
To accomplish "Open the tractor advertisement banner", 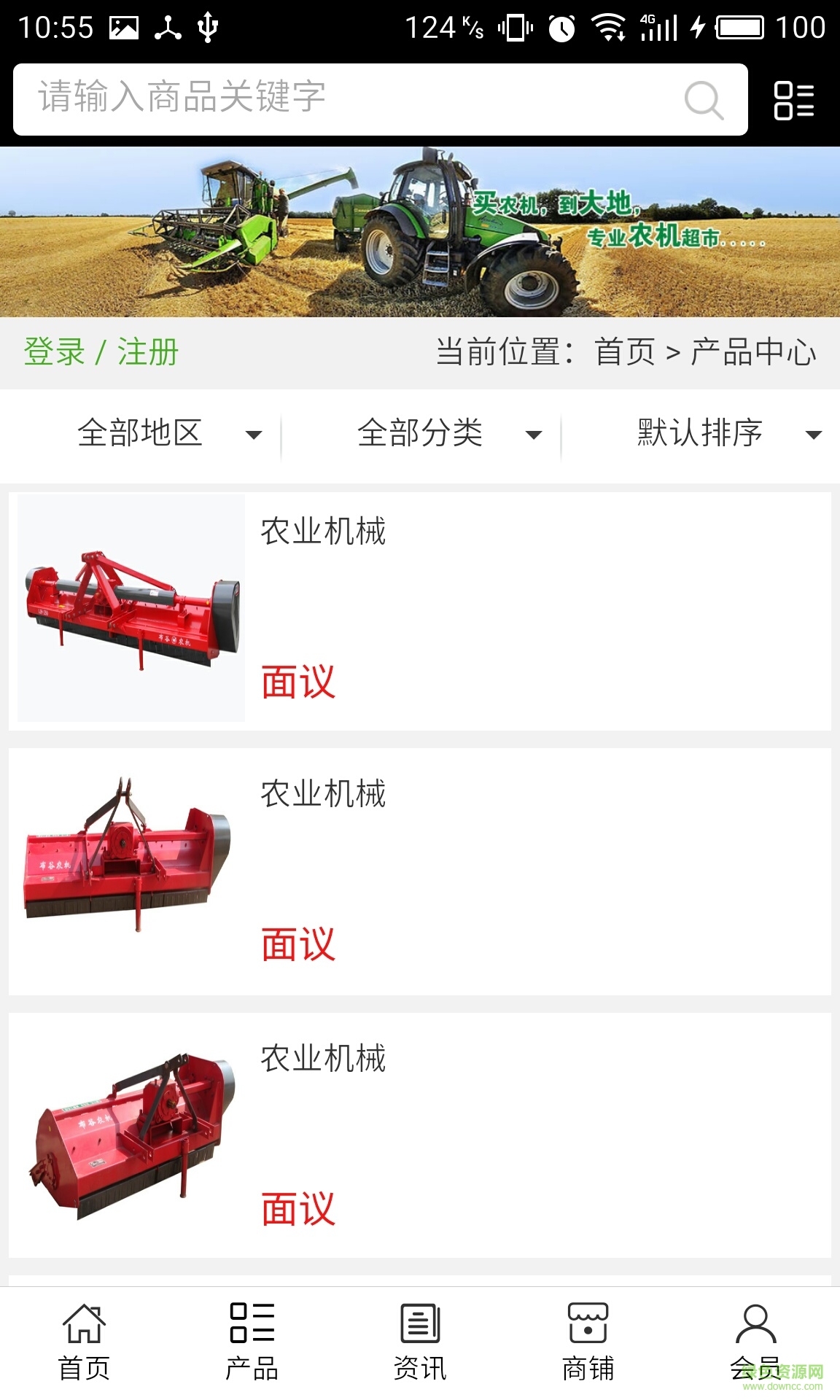I will click(420, 232).
